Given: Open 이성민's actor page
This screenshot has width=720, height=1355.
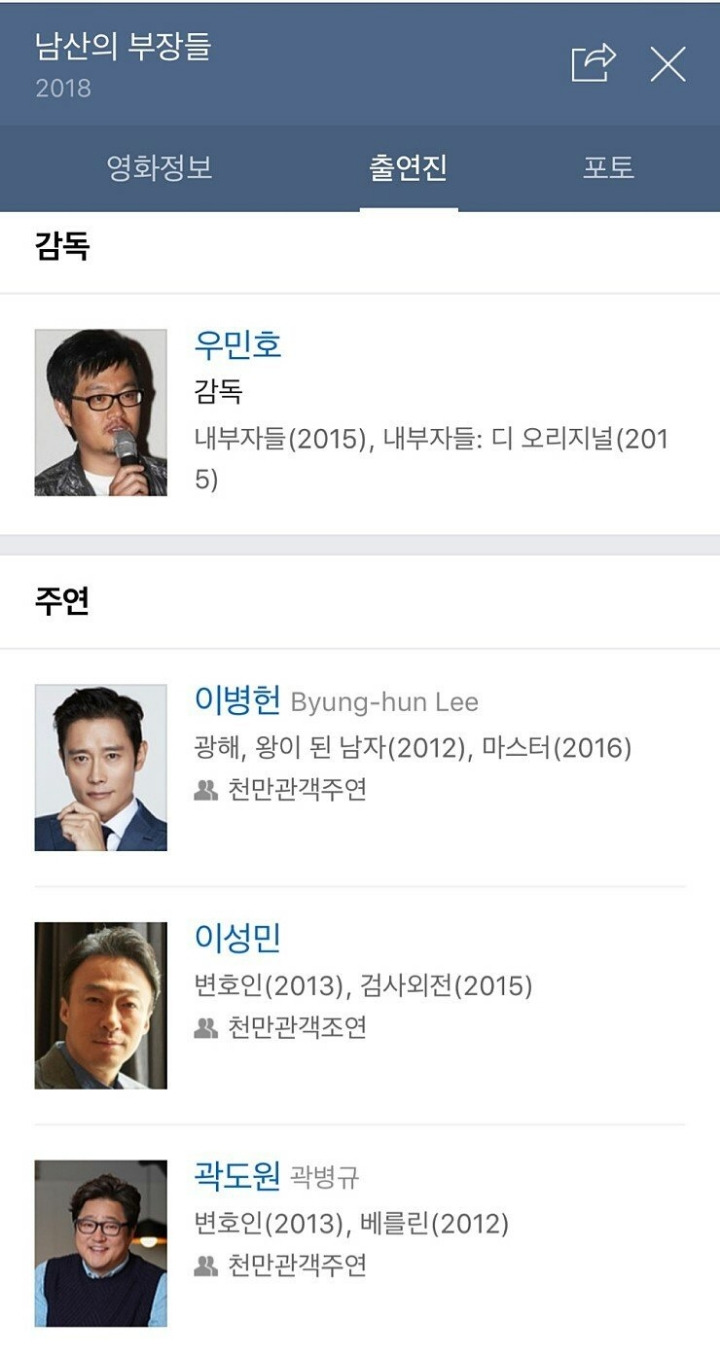Looking at the screenshot, I should (237, 938).
